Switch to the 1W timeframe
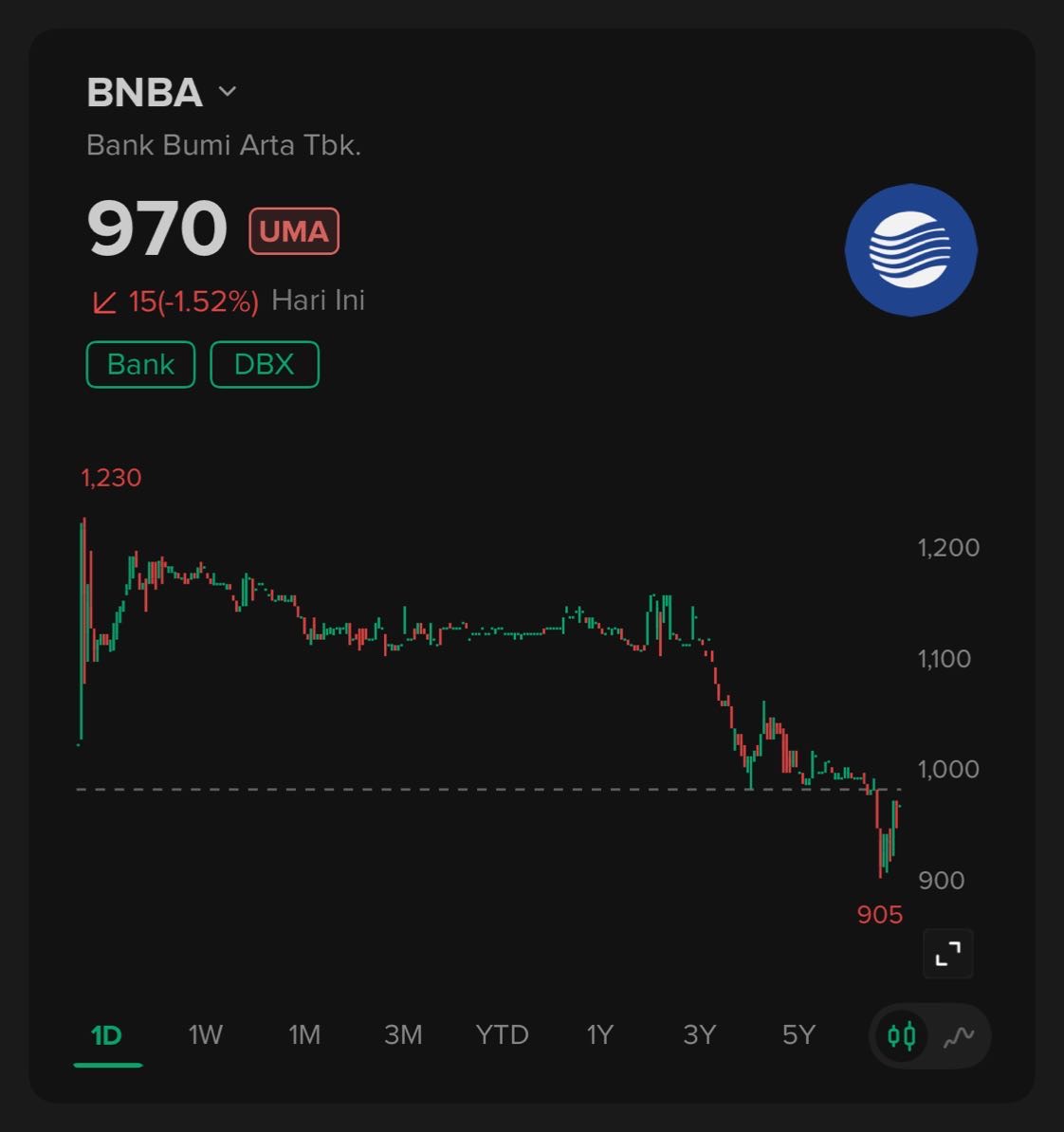The height and width of the screenshot is (1132, 1064). point(205,1034)
